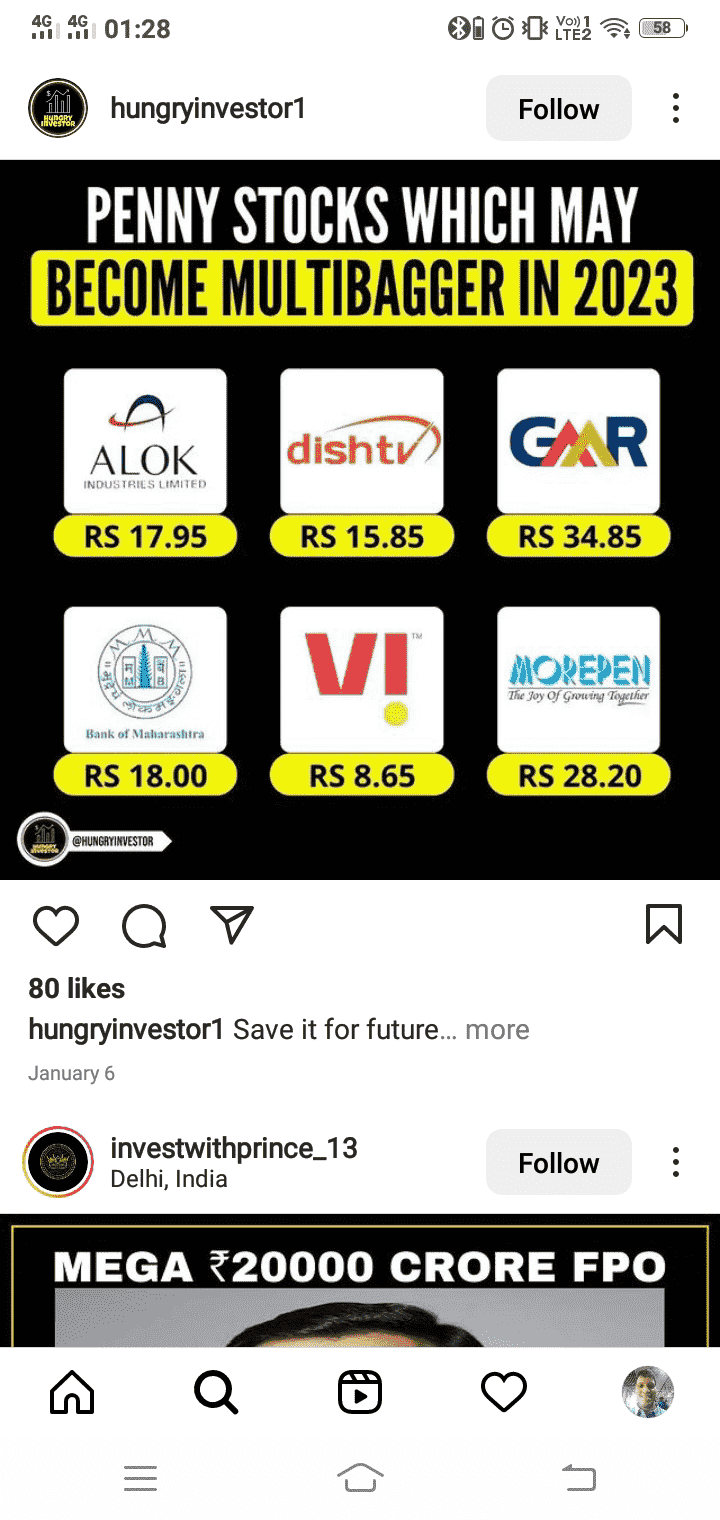The width and height of the screenshot is (720, 1520).
Task: Open options menu for investwithprince_13's post
Action: [676, 1163]
